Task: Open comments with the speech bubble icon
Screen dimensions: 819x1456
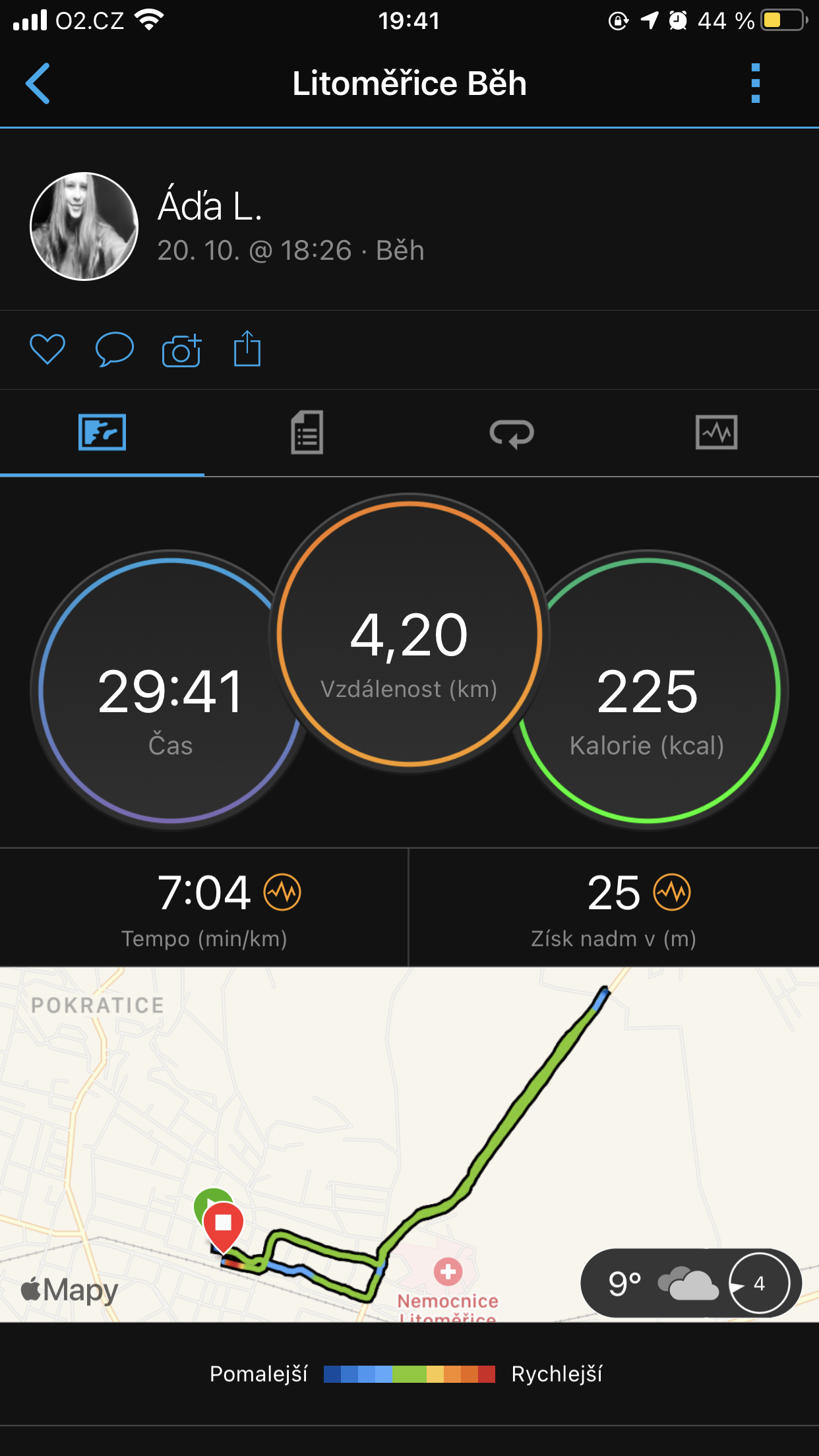Action: (115, 349)
